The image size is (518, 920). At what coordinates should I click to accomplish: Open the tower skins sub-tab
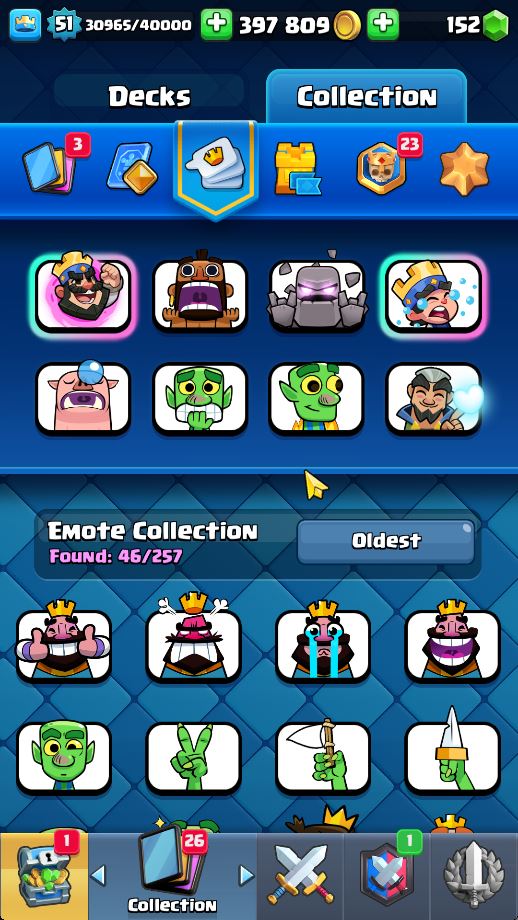297,168
